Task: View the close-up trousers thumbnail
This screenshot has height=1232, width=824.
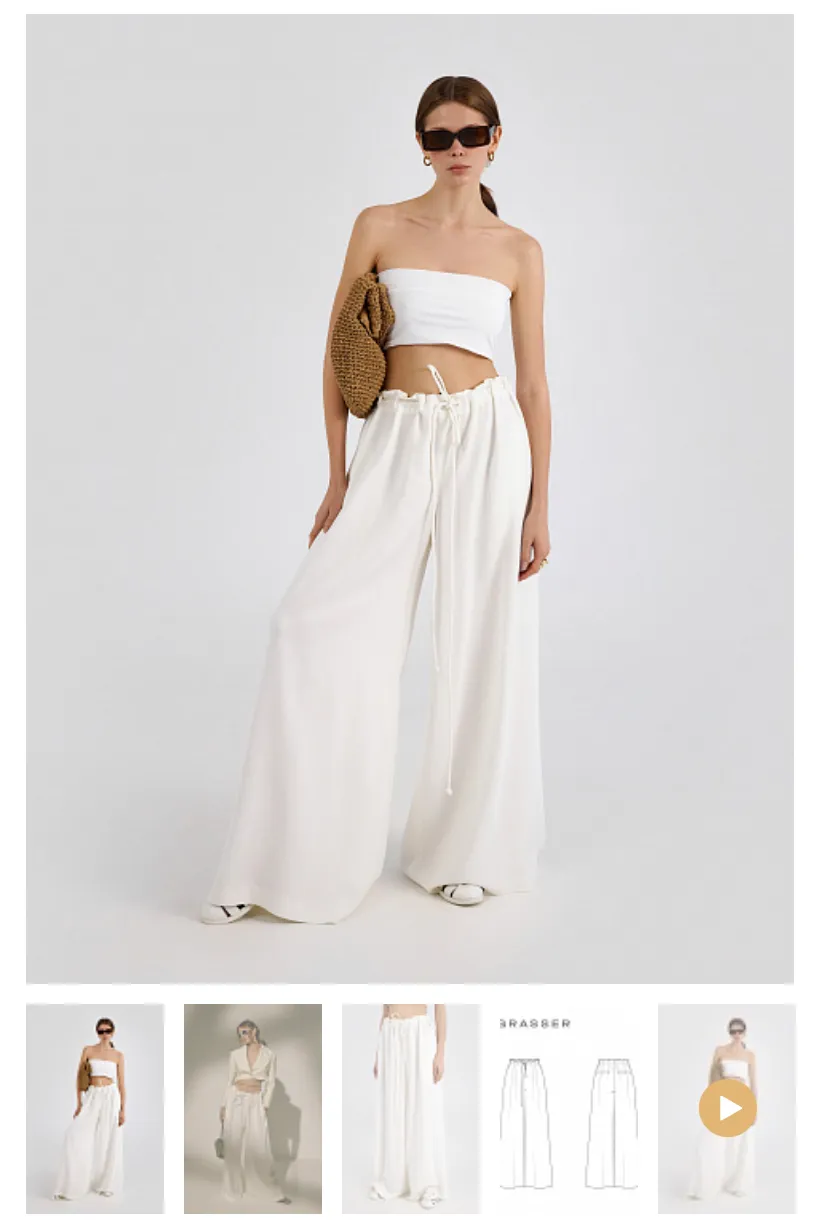Action: coord(411,1108)
